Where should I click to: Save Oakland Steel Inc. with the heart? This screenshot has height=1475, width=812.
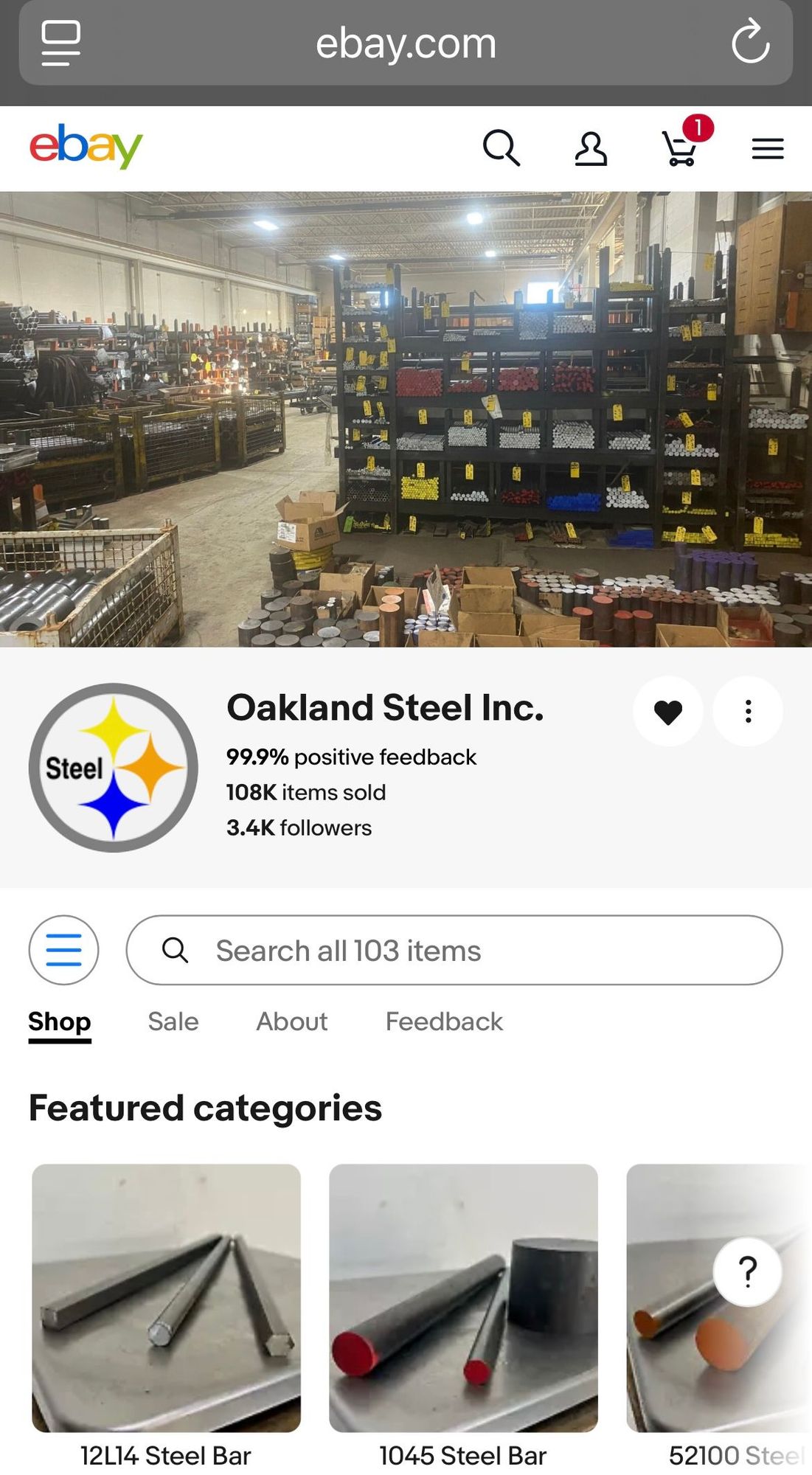coord(668,712)
